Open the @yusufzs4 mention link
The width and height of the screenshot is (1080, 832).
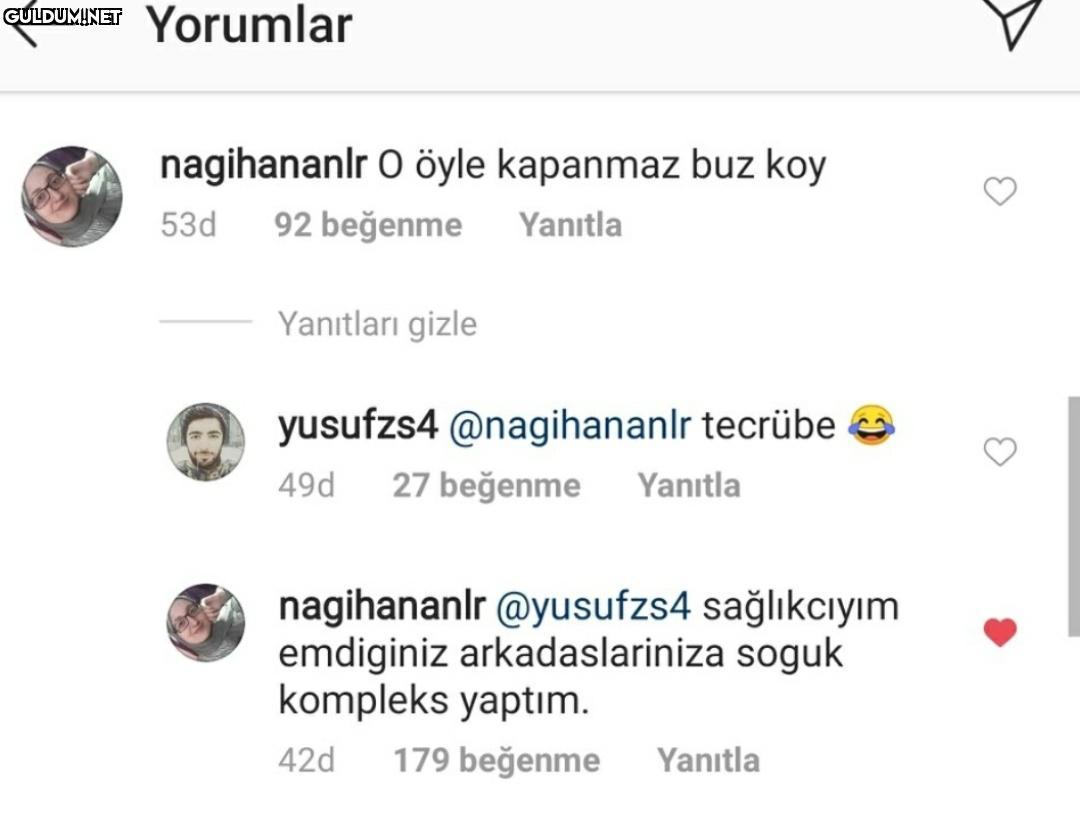[593, 607]
